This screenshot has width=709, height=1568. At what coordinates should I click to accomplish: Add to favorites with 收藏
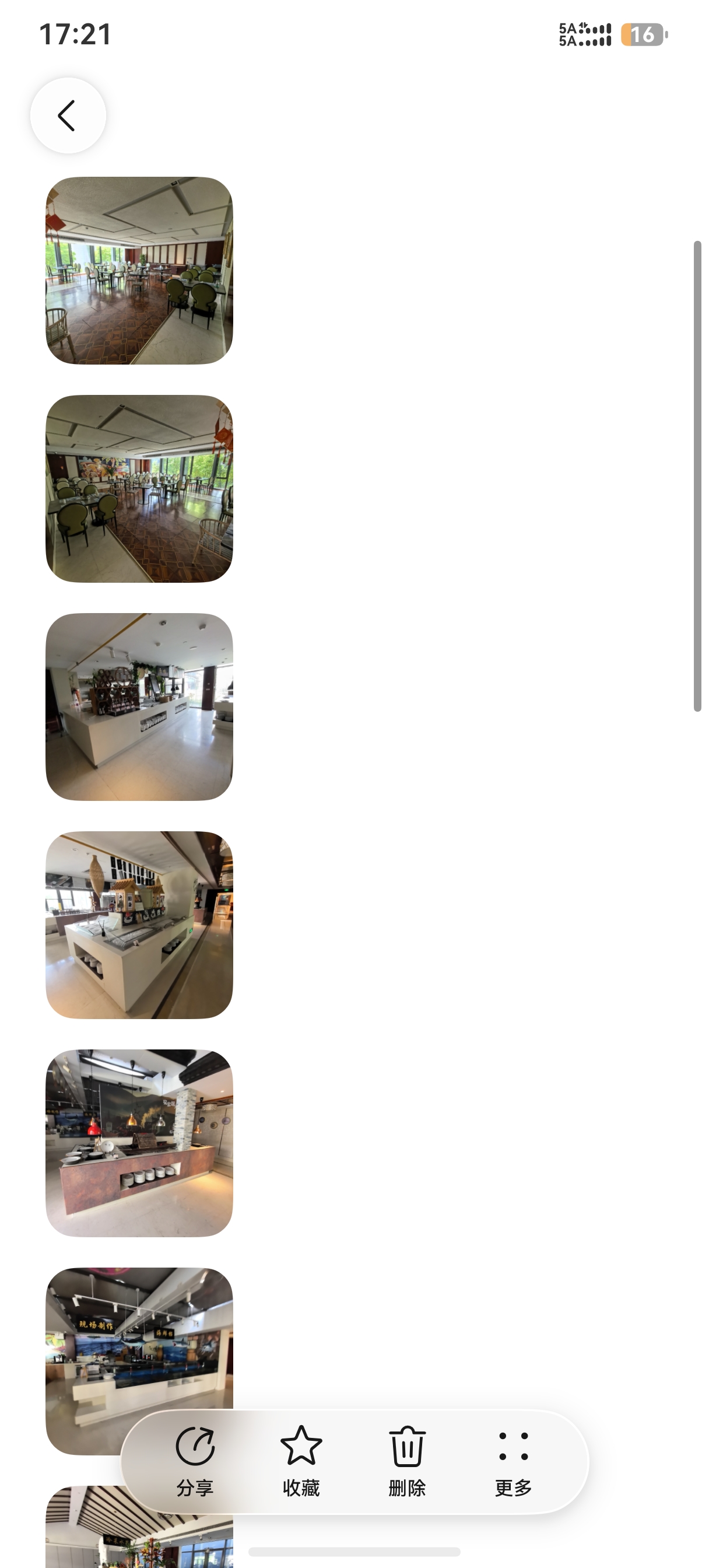(x=301, y=1461)
